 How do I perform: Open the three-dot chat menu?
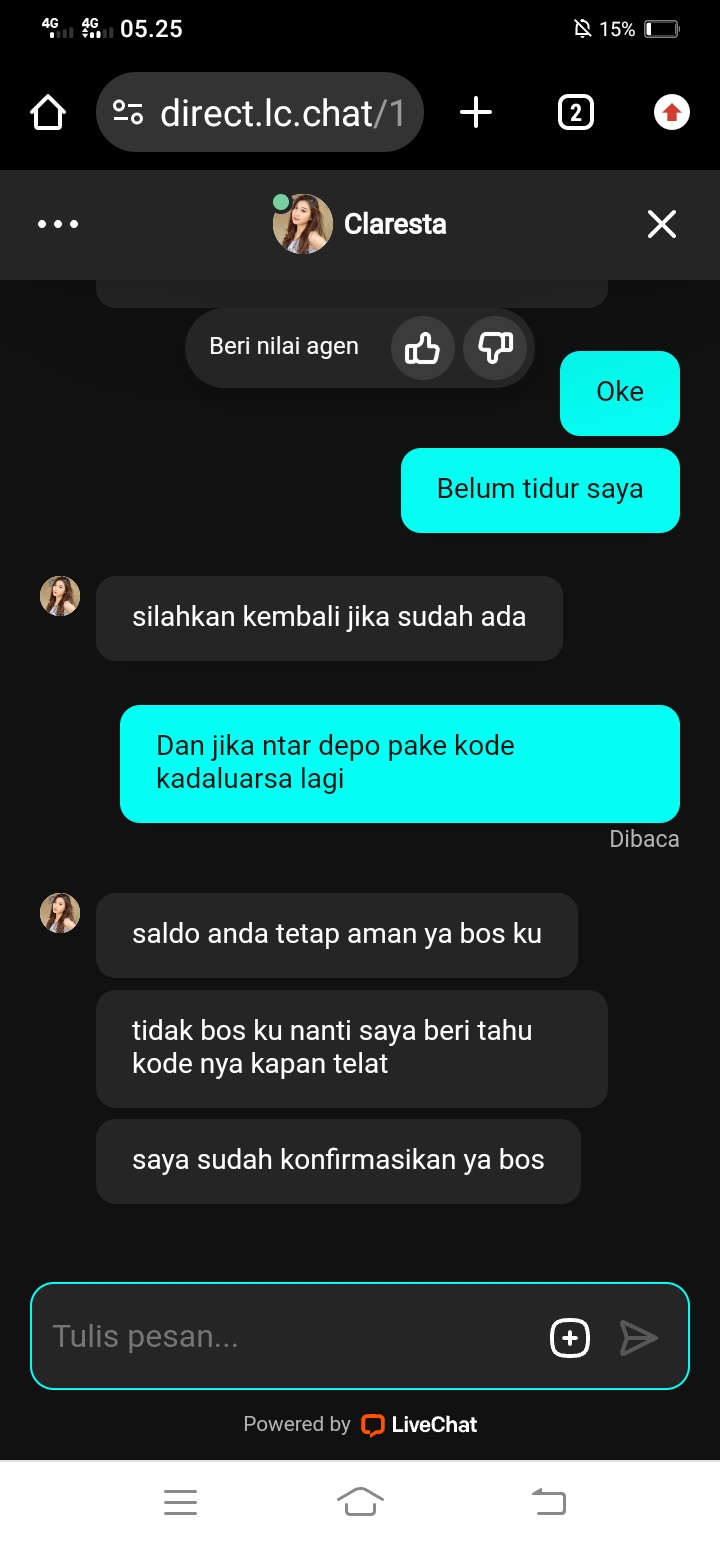click(58, 224)
